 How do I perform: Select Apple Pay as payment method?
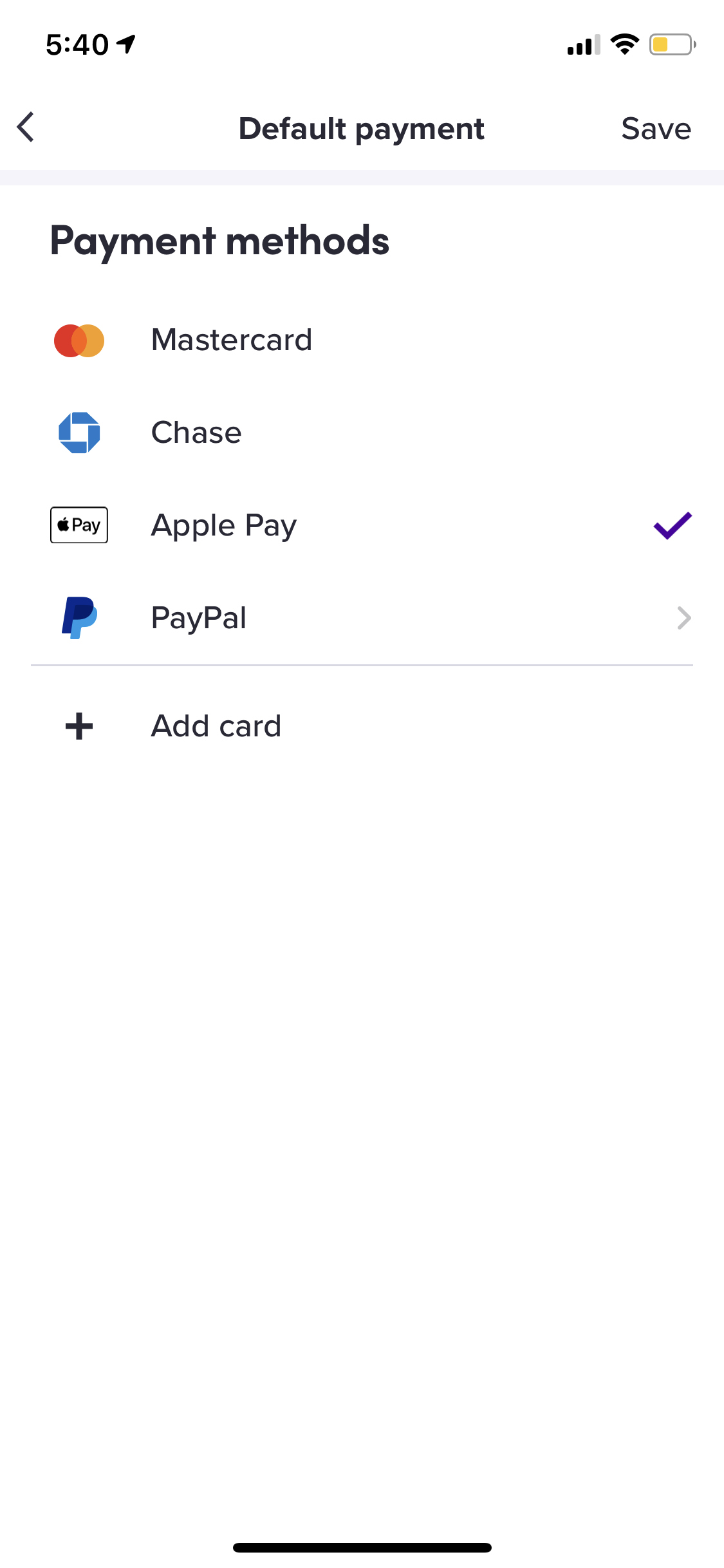(x=224, y=525)
